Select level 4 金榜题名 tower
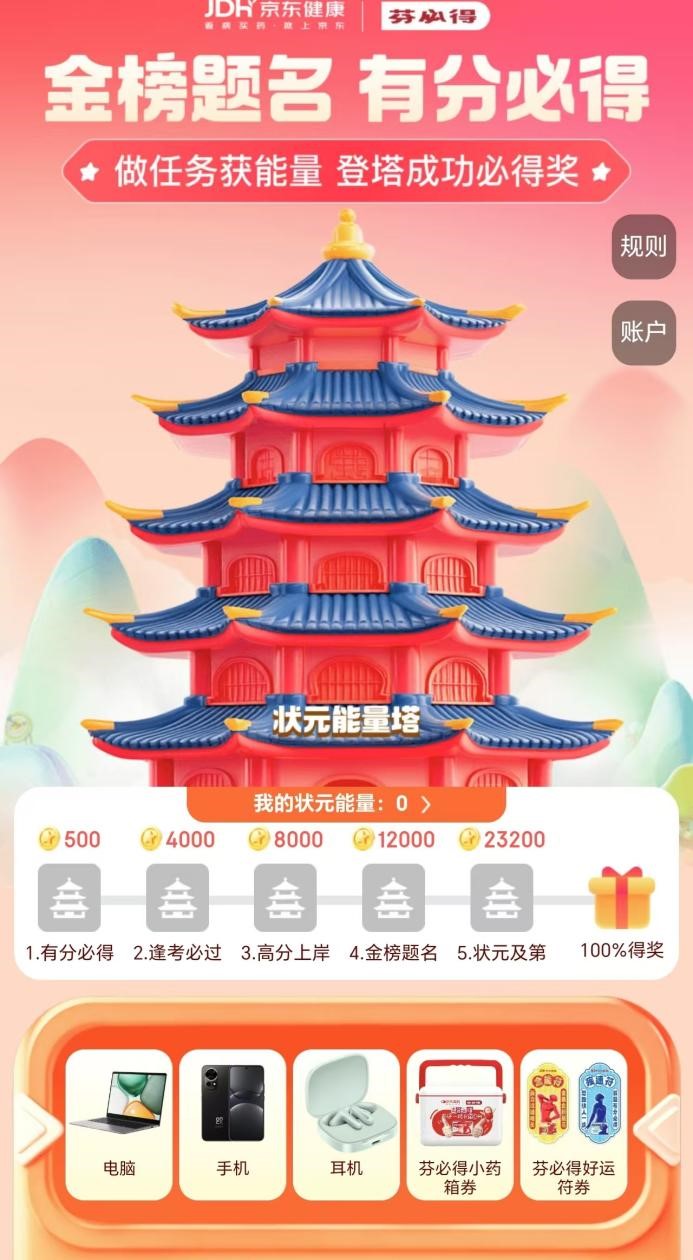Image resolution: width=693 pixels, height=1260 pixels. pyautogui.click(x=393, y=898)
